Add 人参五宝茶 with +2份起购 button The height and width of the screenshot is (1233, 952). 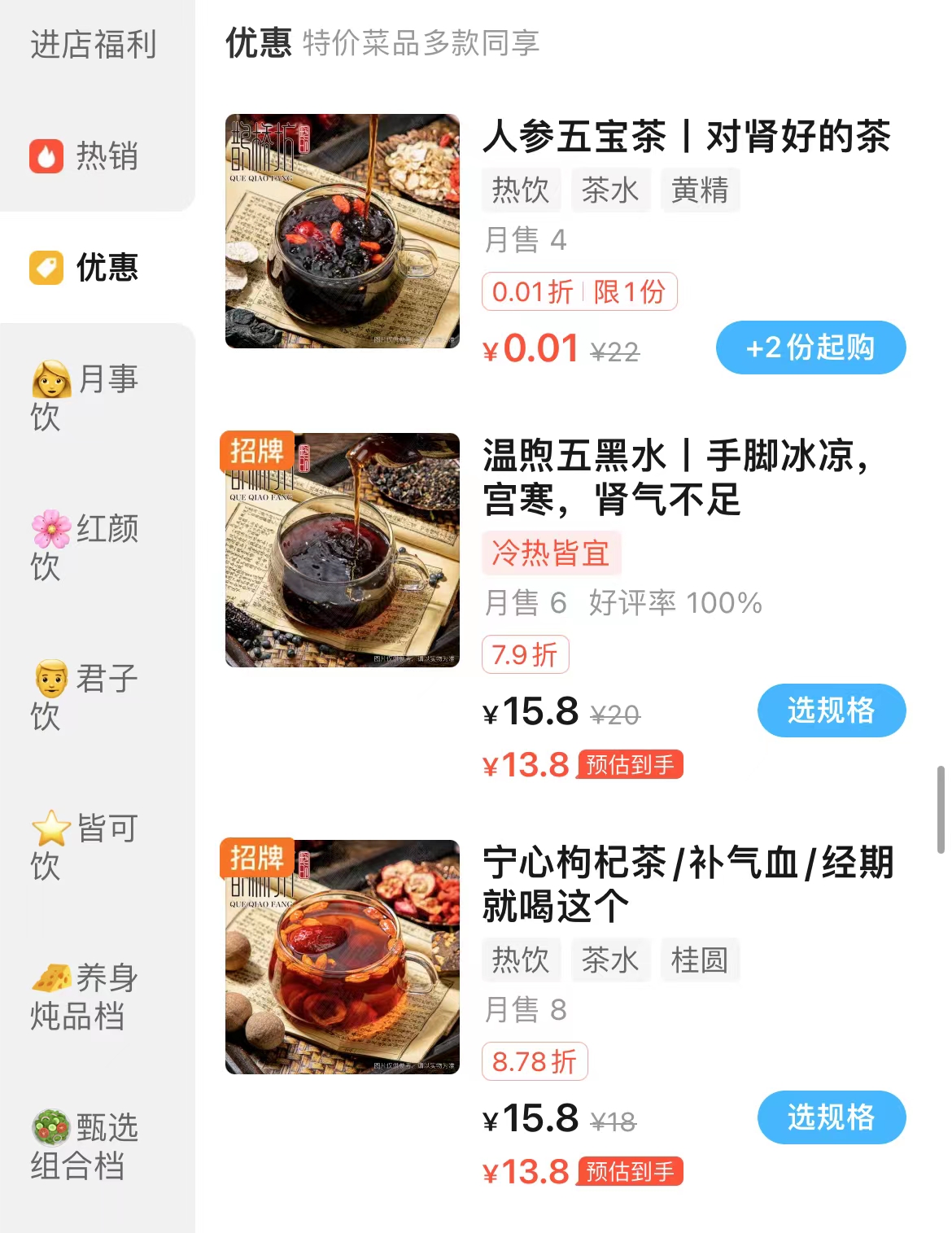(x=810, y=348)
